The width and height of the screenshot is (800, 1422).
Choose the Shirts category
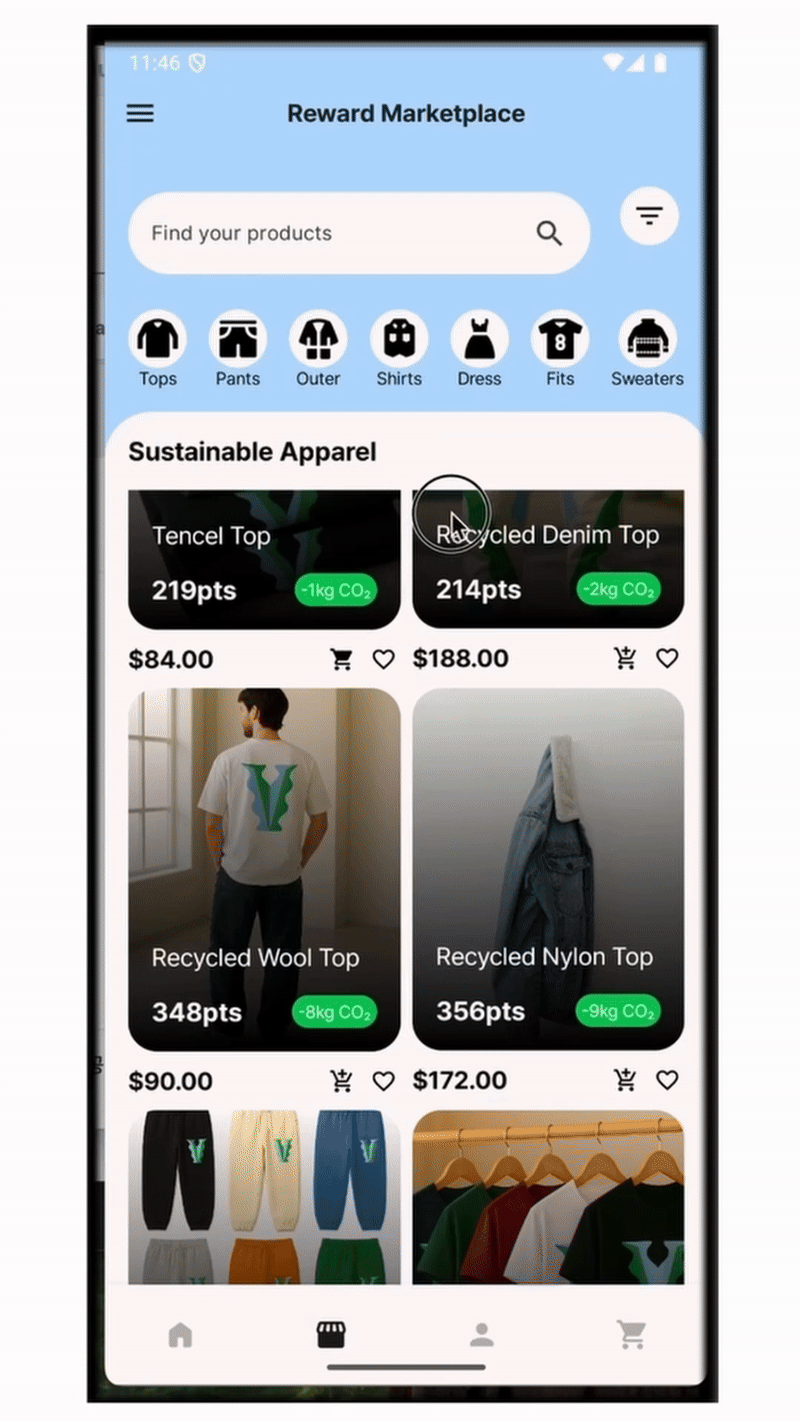399,340
